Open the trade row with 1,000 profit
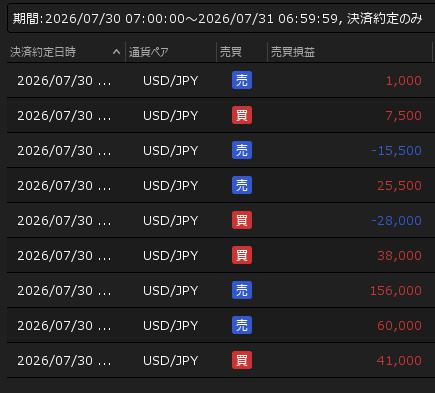The height and width of the screenshot is (393, 435). click(221, 80)
